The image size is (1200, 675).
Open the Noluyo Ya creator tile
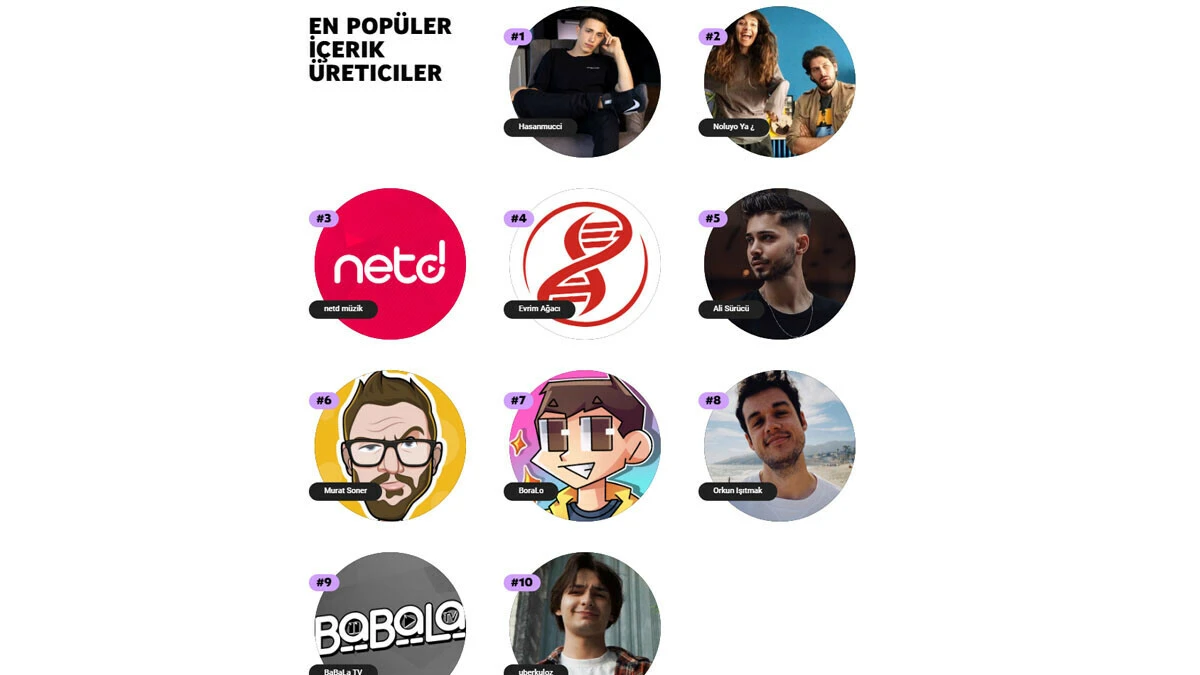pyautogui.click(x=779, y=82)
